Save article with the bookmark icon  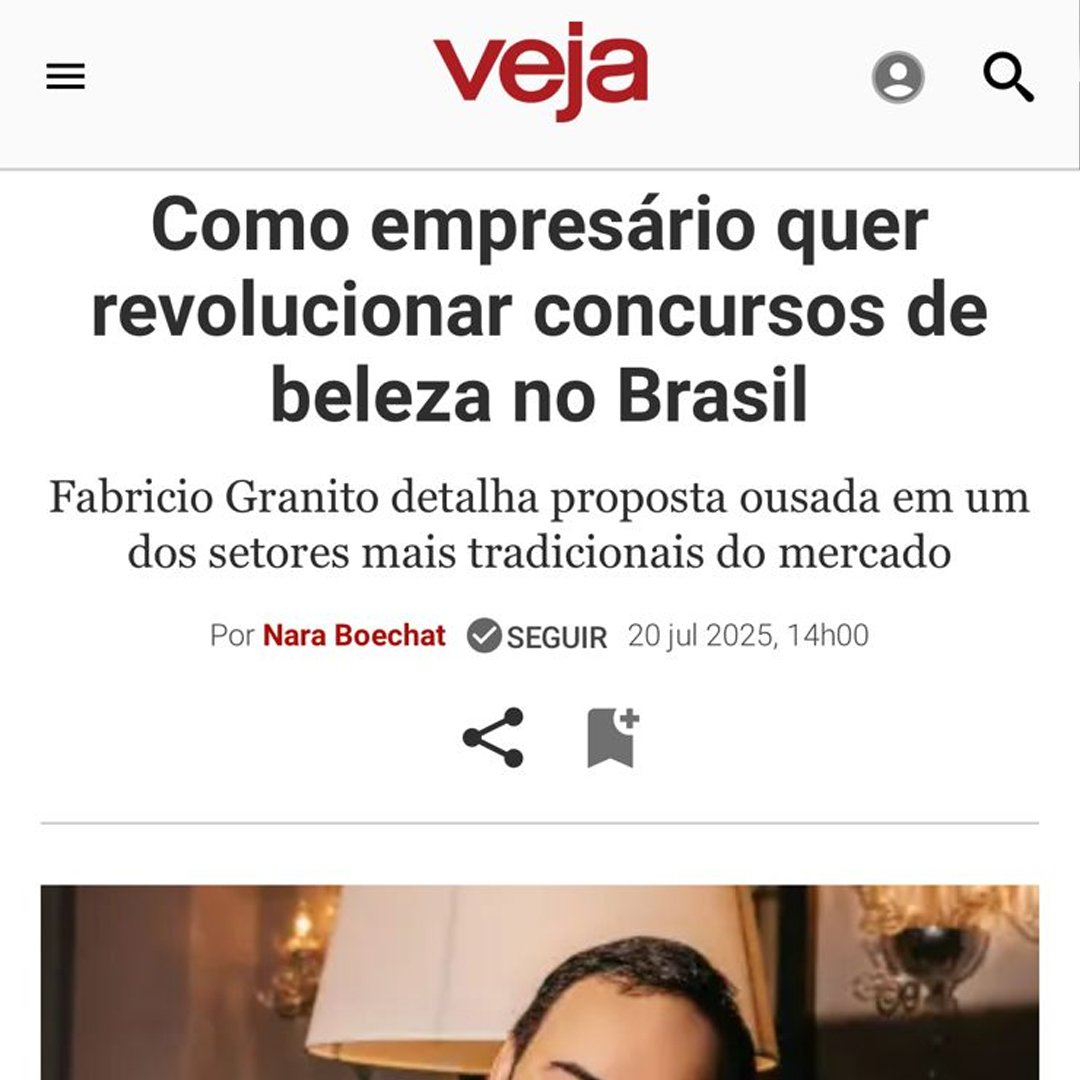612,738
